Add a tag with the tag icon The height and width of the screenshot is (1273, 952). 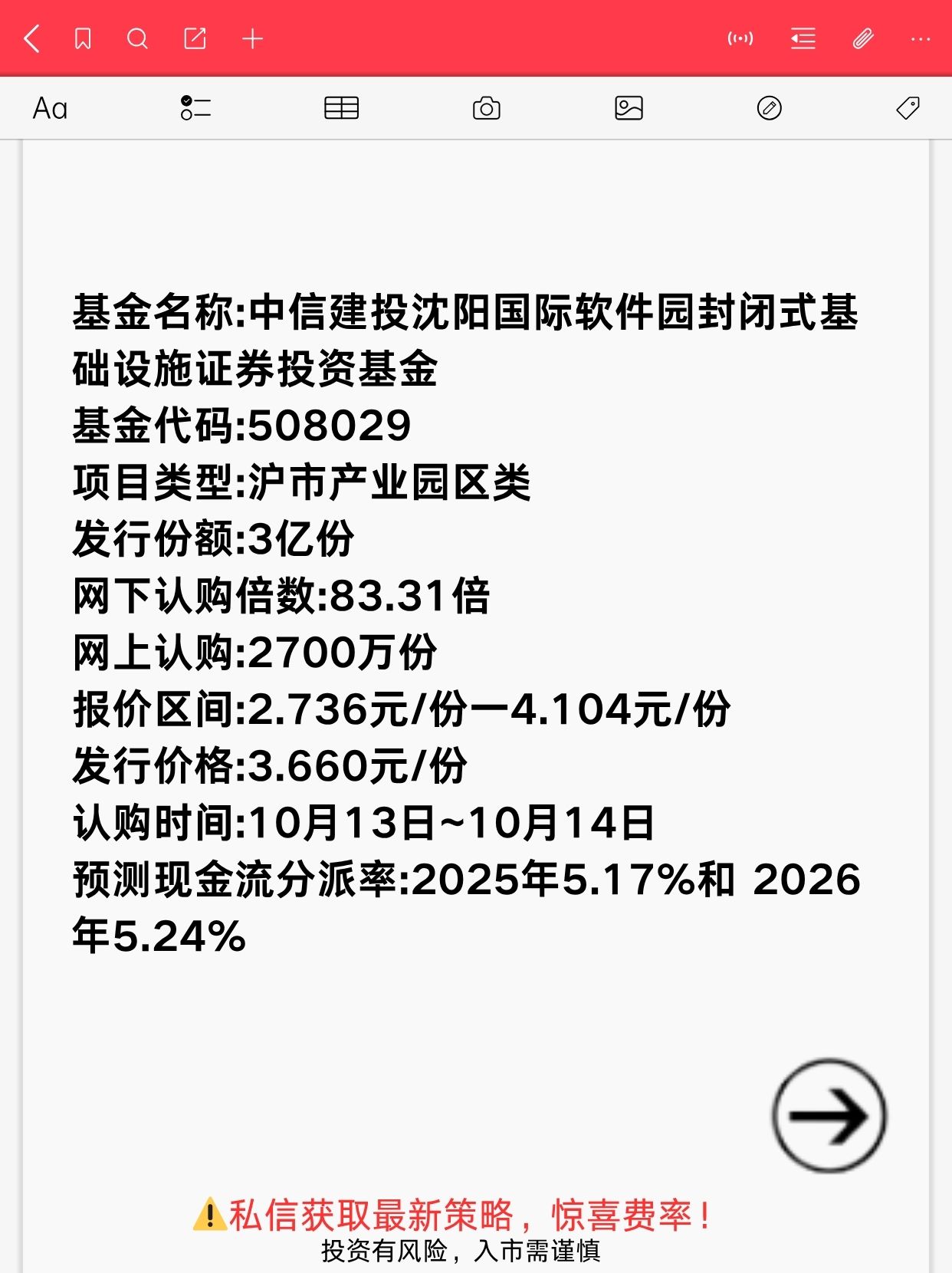(x=907, y=108)
